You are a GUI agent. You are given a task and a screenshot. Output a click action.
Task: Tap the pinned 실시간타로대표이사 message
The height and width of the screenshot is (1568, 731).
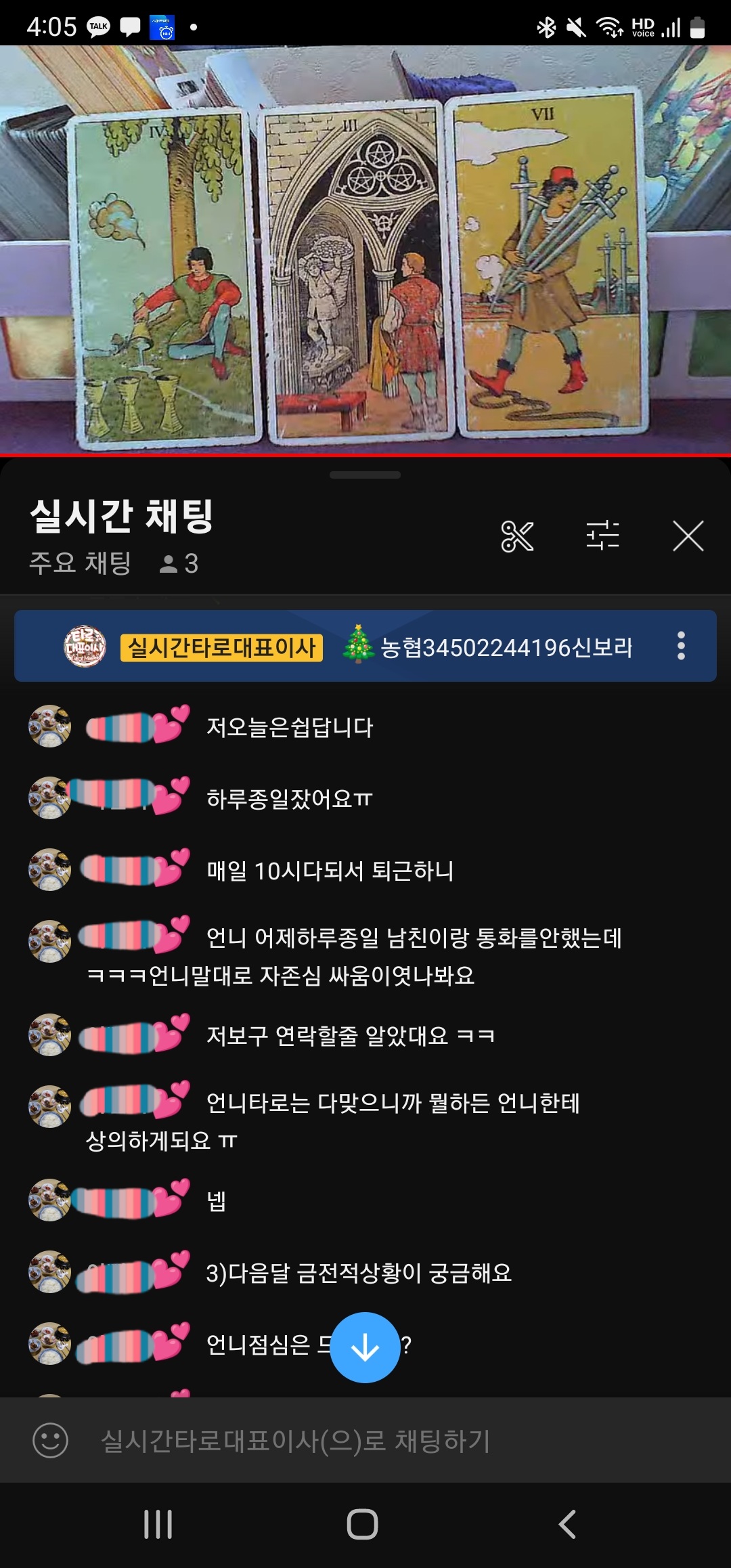click(352, 647)
